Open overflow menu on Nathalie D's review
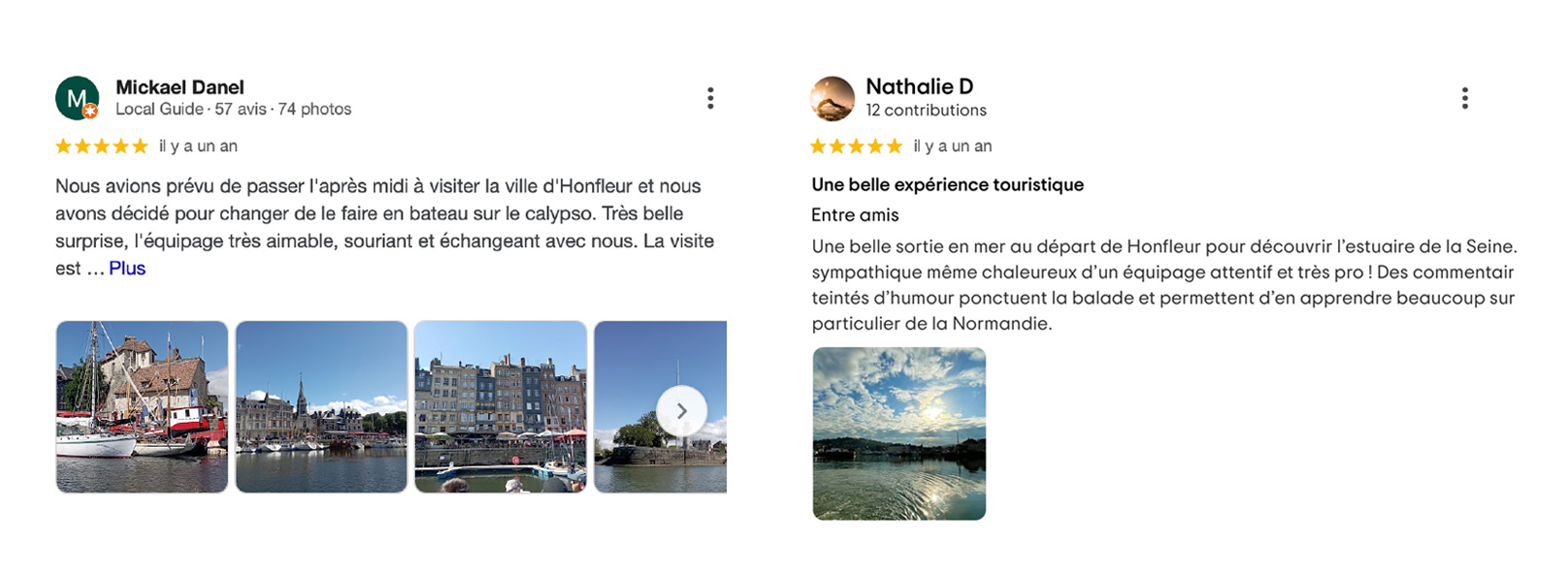Image resolution: width=1568 pixels, height=577 pixels. pos(1464,98)
